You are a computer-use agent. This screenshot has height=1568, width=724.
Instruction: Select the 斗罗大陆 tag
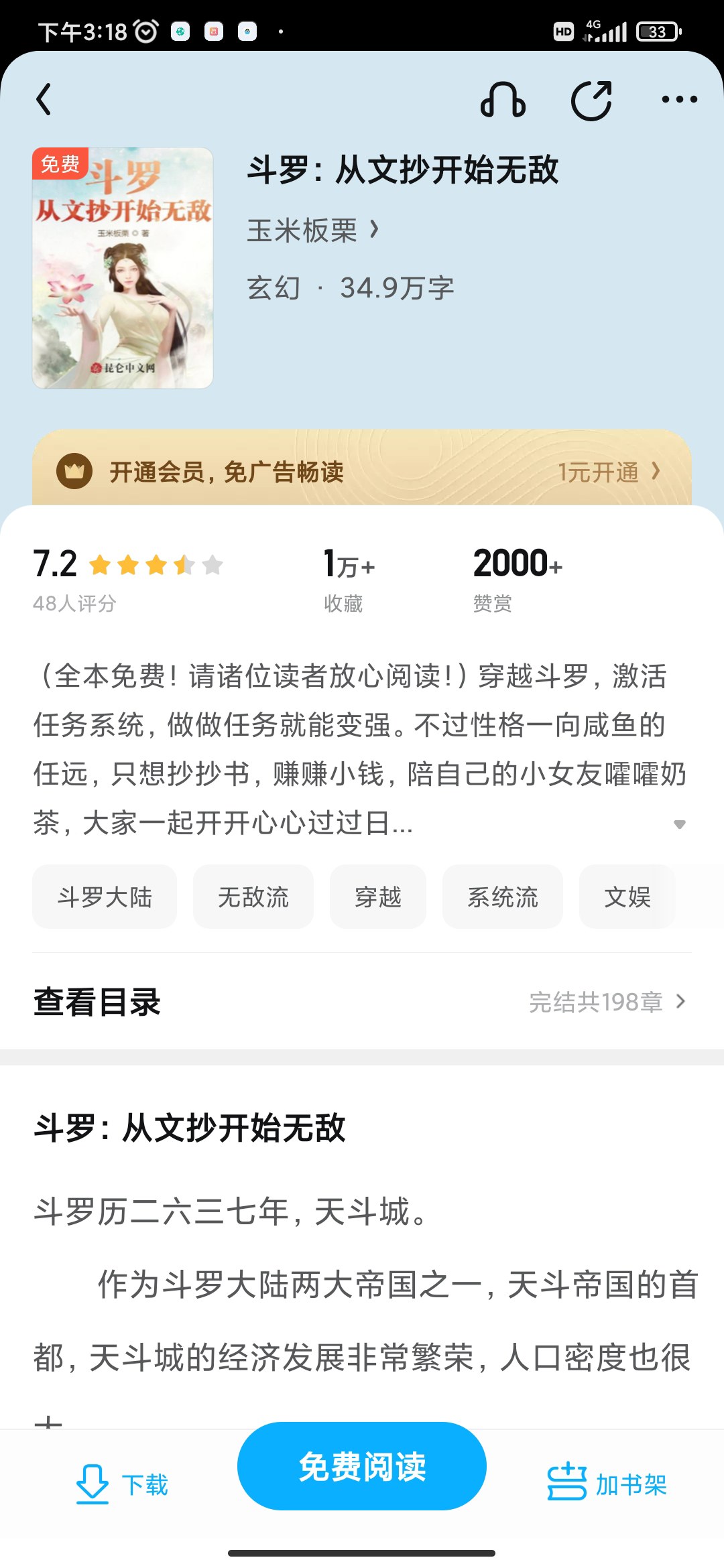point(105,897)
